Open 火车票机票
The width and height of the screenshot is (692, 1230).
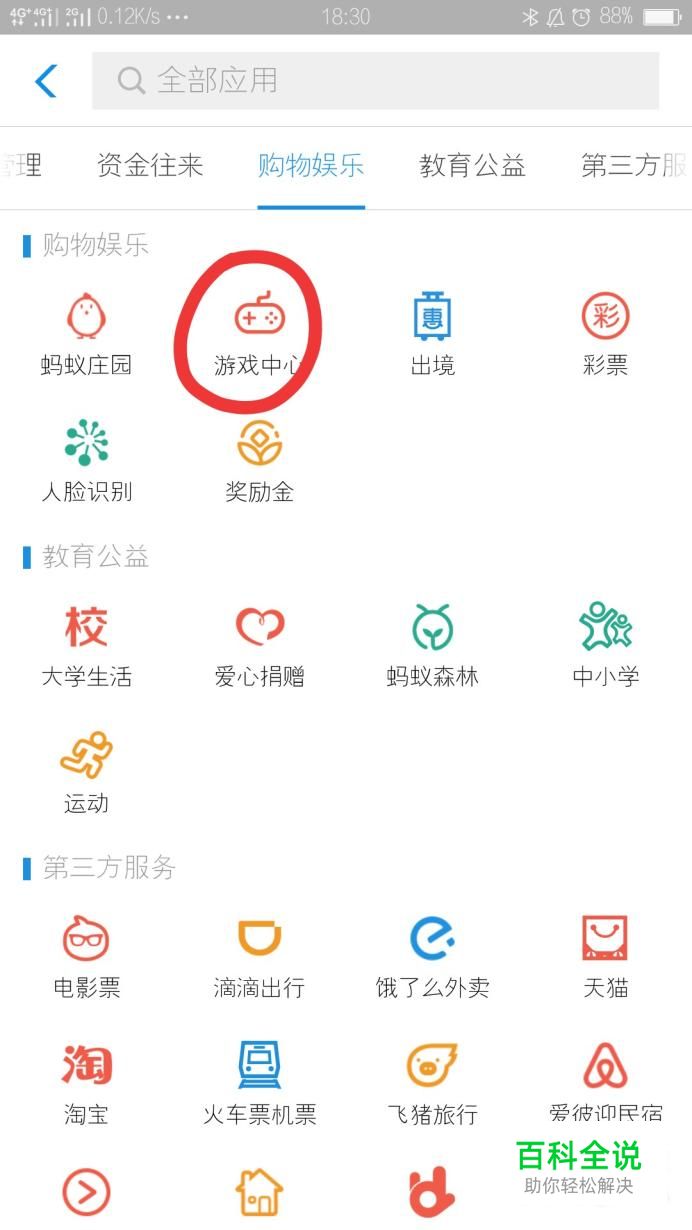259,1083
